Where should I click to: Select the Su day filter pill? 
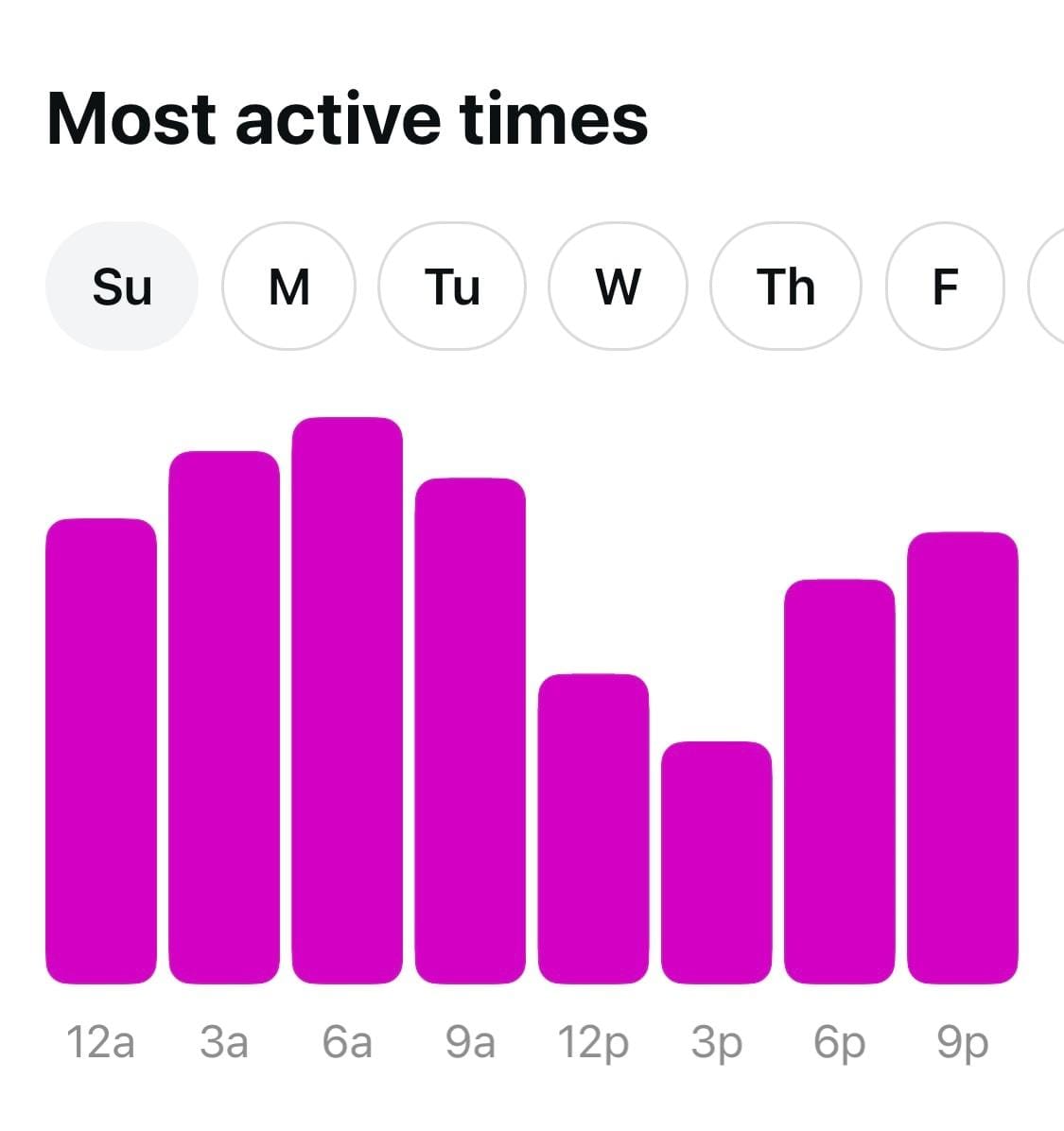coord(122,287)
